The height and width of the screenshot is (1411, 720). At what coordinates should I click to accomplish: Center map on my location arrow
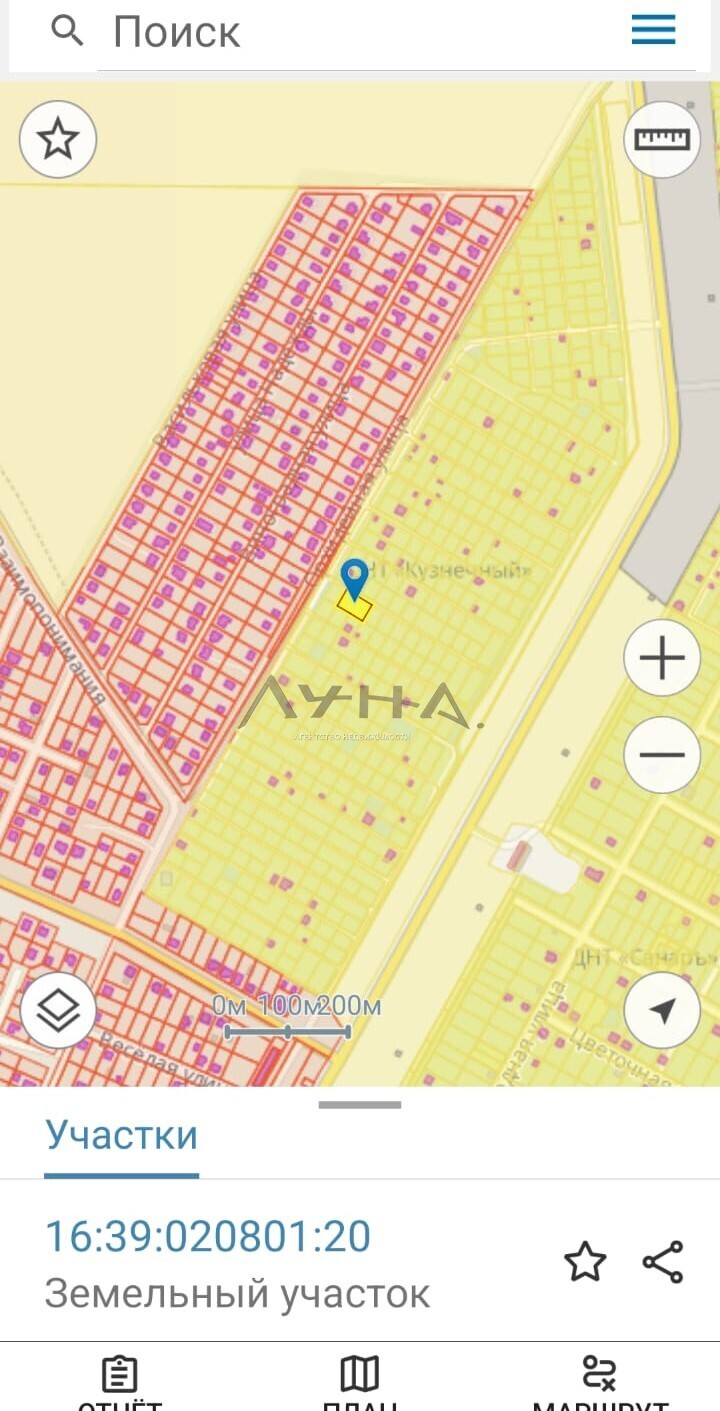[x=662, y=1010]
